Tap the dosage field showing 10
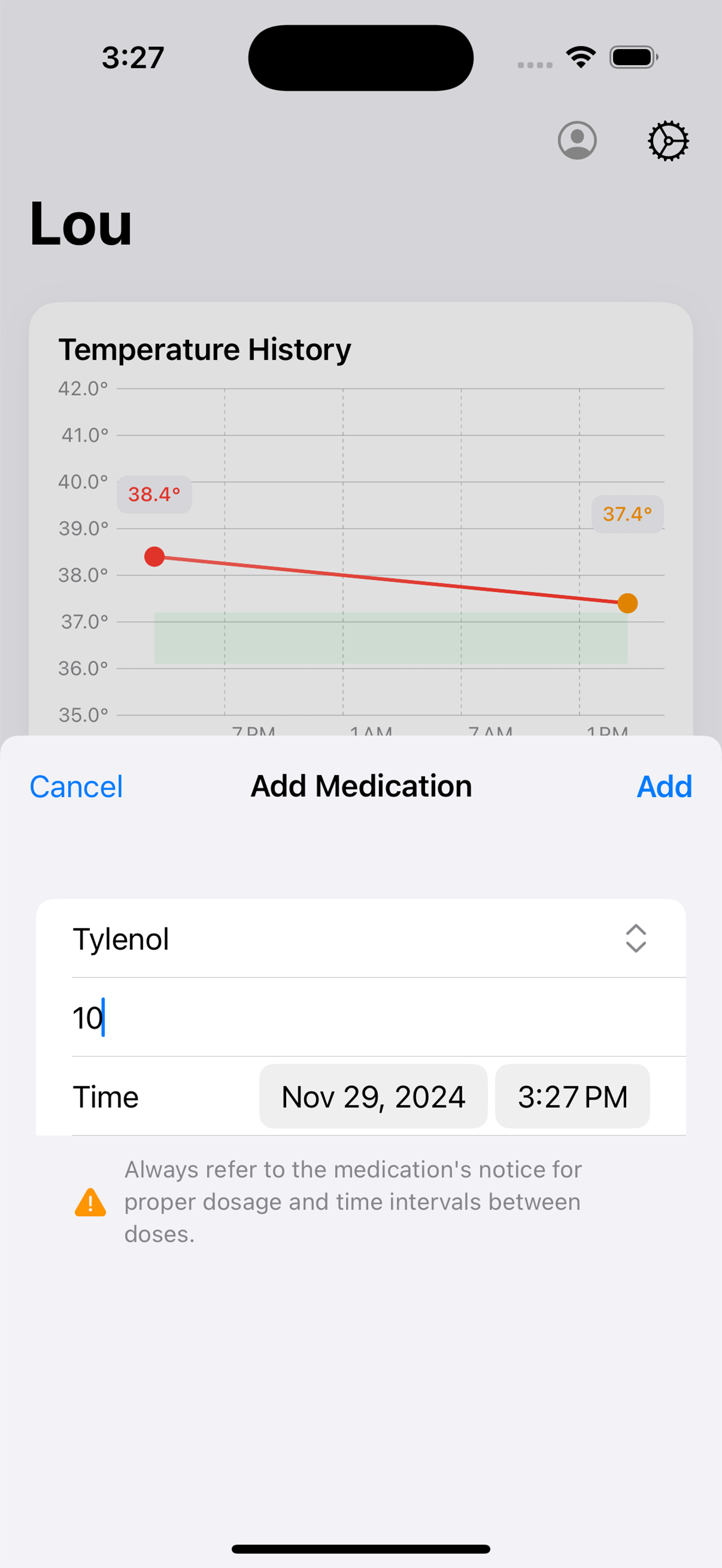 click(360, 1017)
